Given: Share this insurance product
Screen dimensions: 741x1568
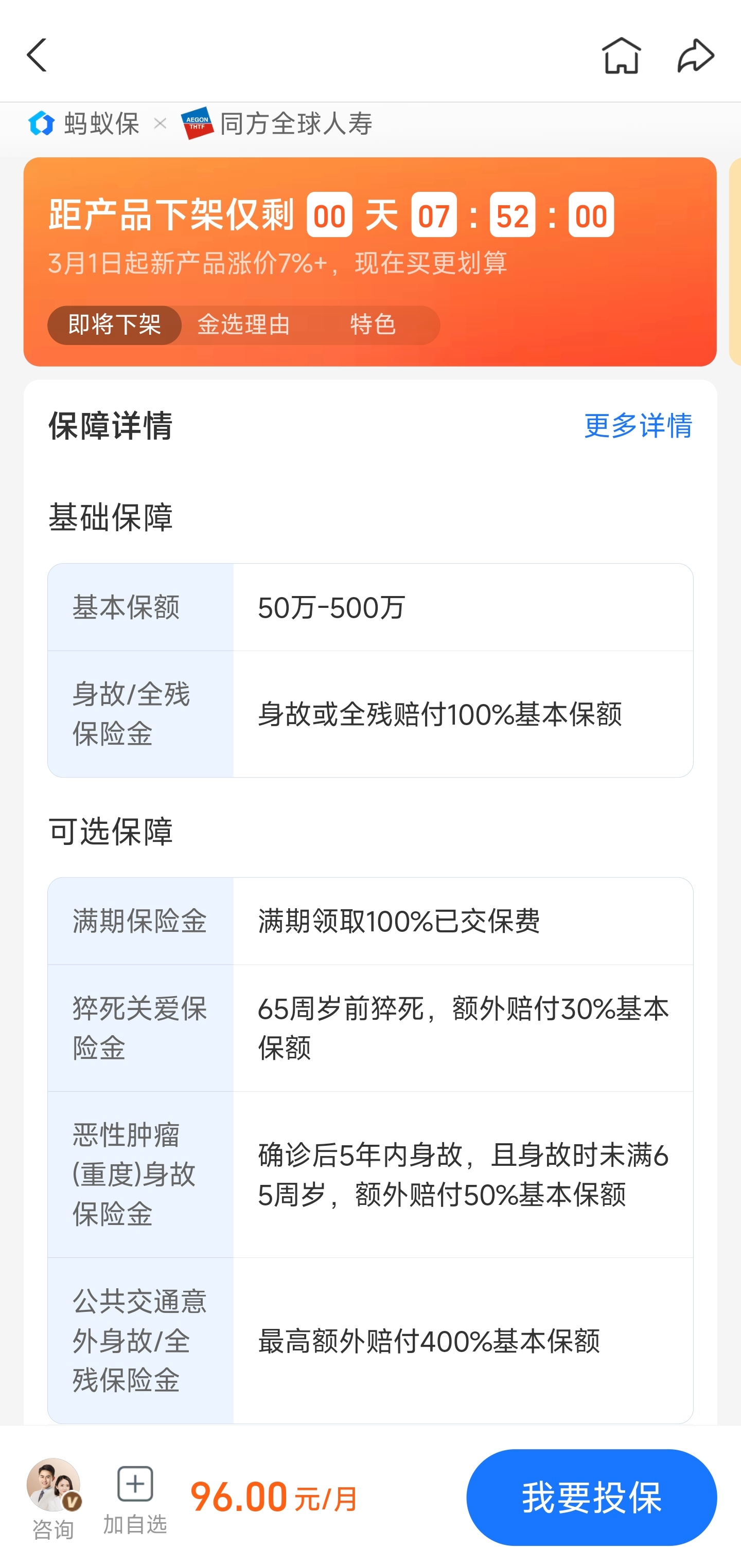Looking at the screenshot, I should (x=695, y=56).
